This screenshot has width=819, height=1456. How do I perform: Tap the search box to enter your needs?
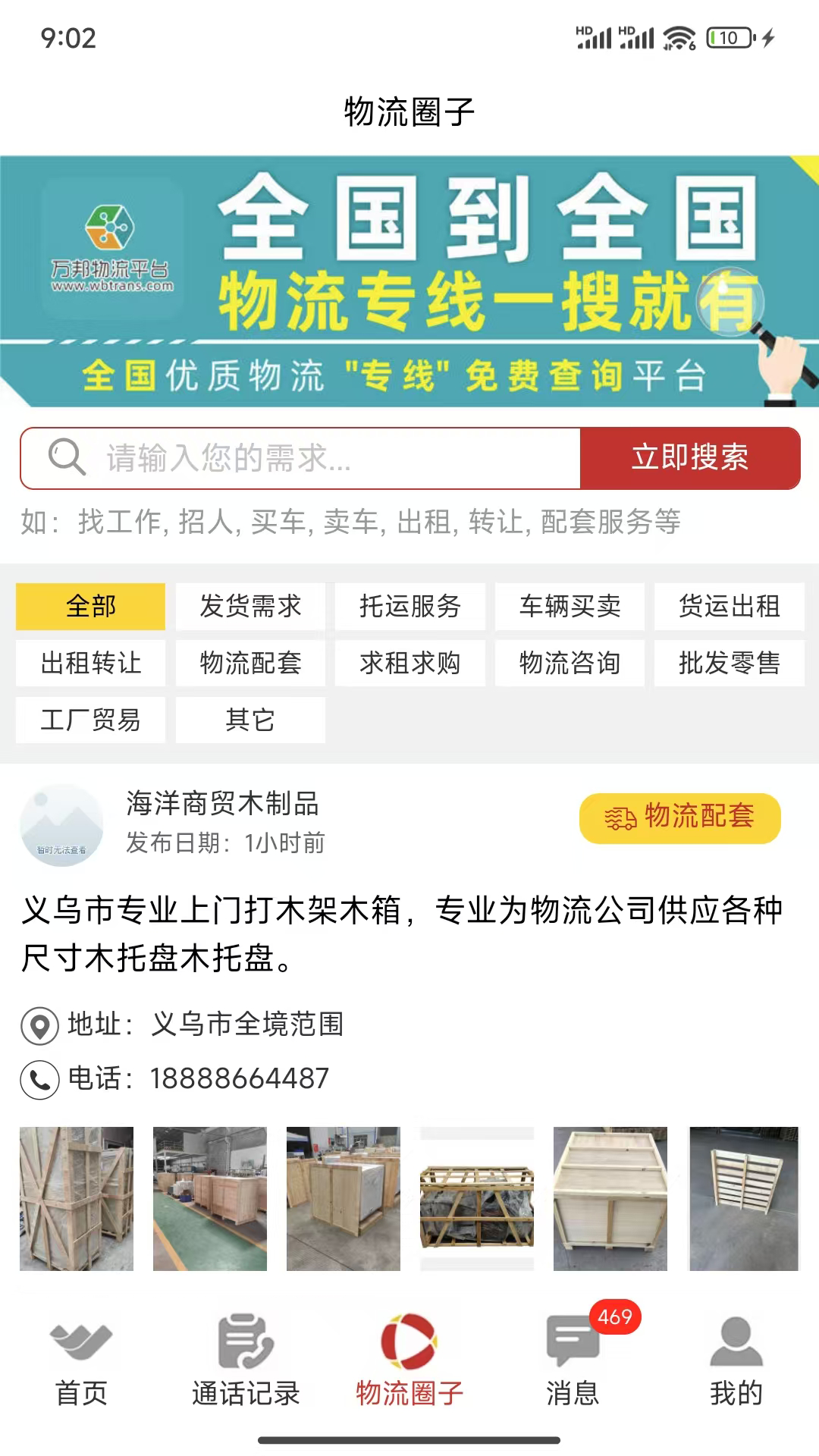click(x=301, y=458)
